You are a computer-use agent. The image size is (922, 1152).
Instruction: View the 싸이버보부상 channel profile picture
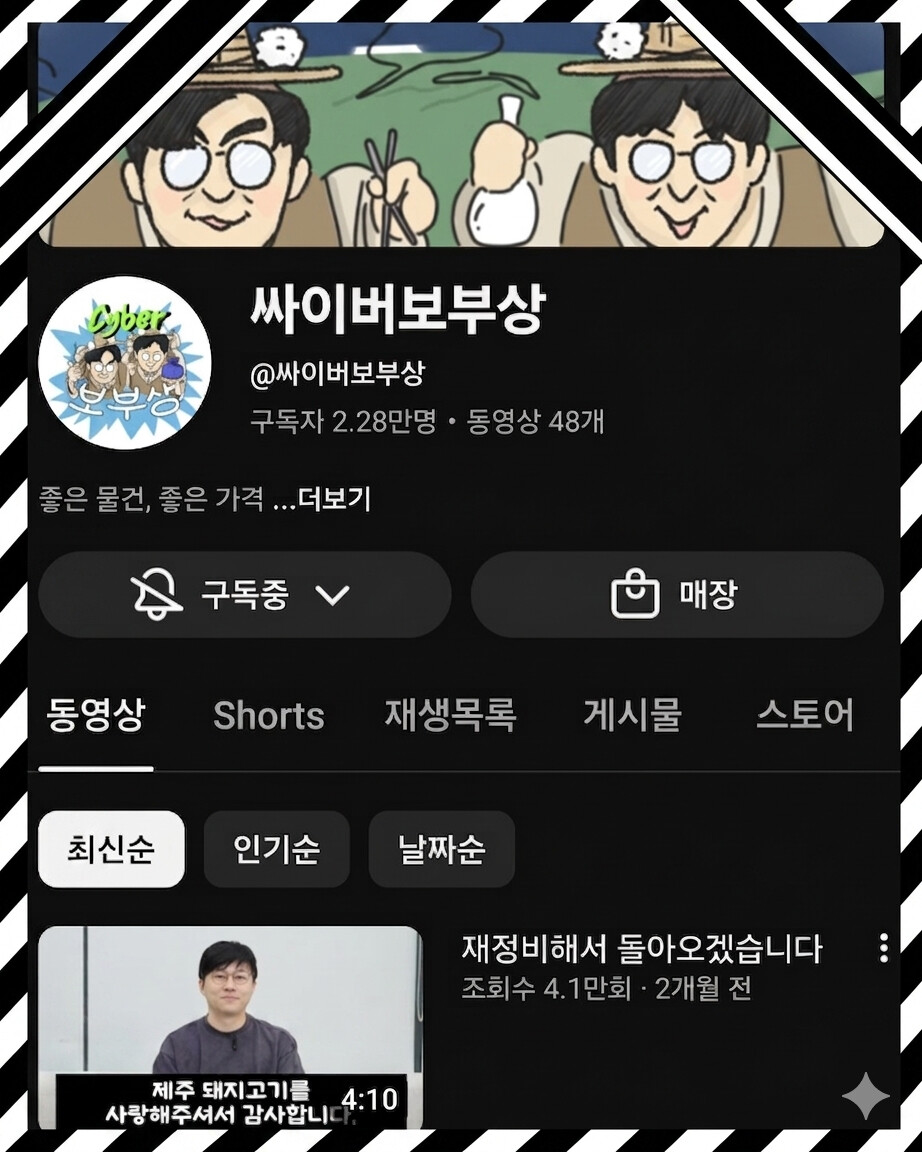pos(125,363)
